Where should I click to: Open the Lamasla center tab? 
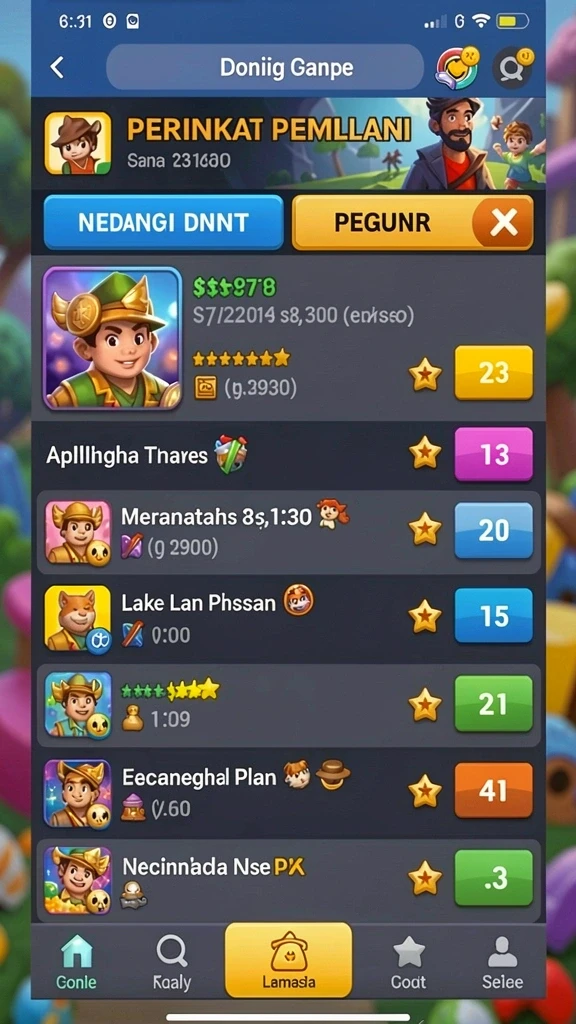288,960
